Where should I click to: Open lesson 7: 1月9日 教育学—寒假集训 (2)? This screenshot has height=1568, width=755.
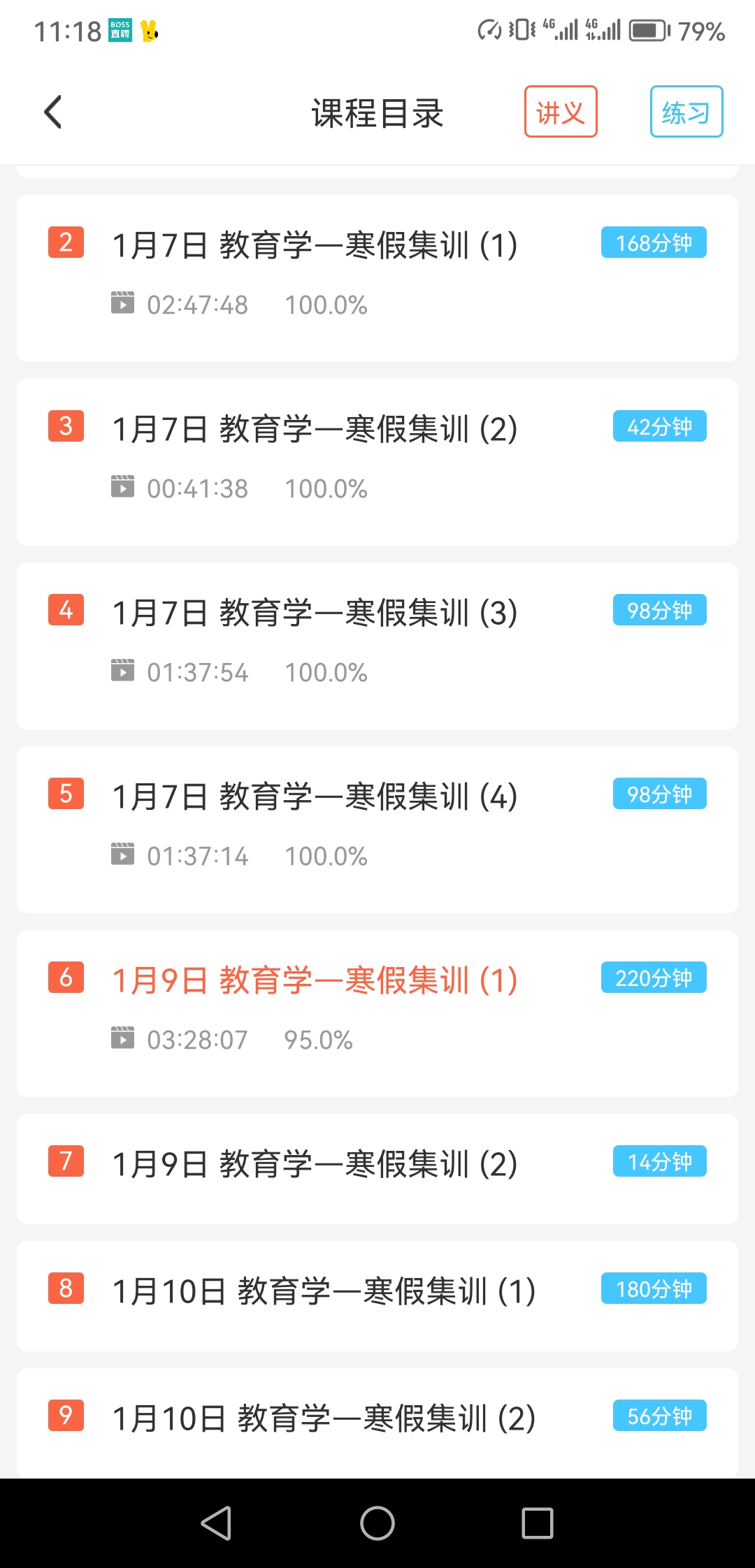tap(377, 1168)
